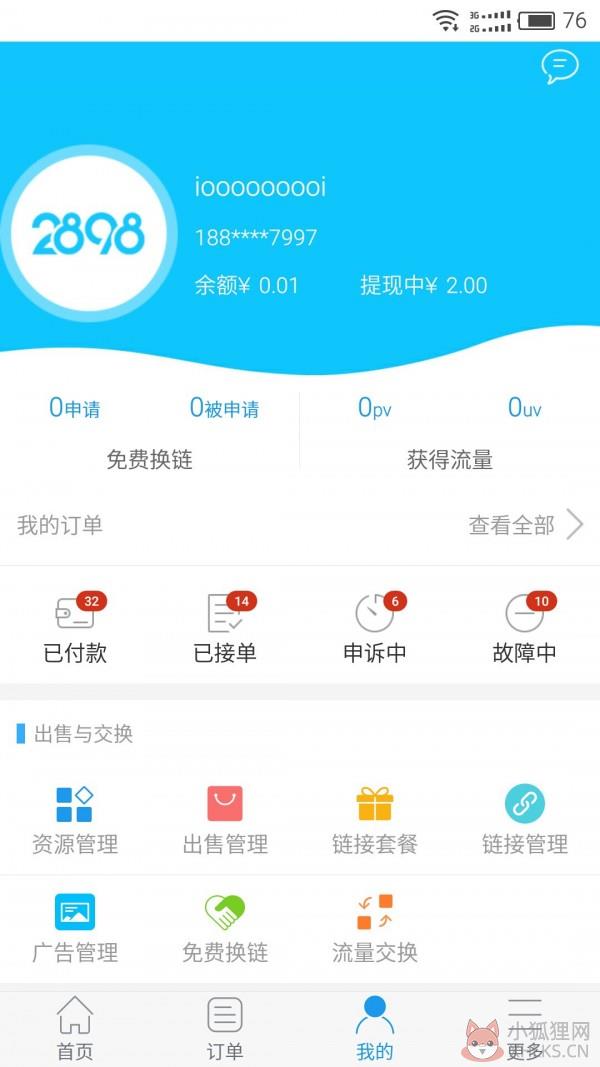Open 出售管理
The image size is (600, 1067).
click(225, 820)
